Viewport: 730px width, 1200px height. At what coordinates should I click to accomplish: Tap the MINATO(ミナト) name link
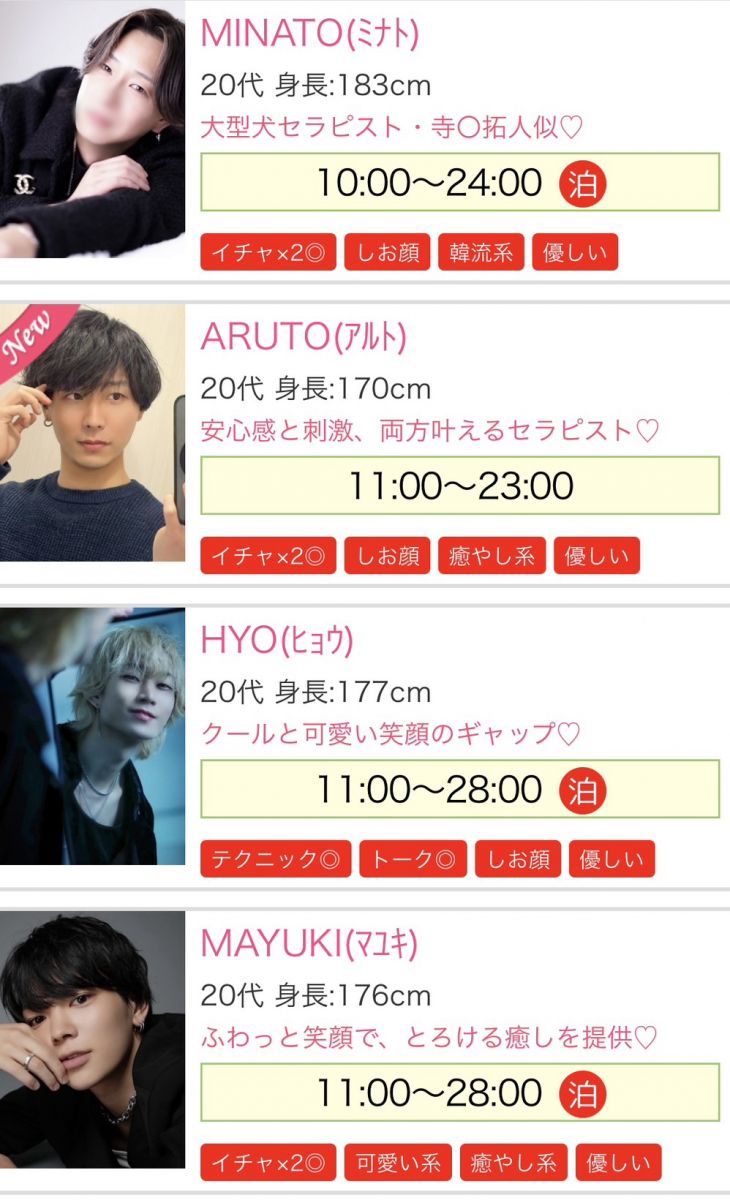pyautogui.click(x=309, y=33)
